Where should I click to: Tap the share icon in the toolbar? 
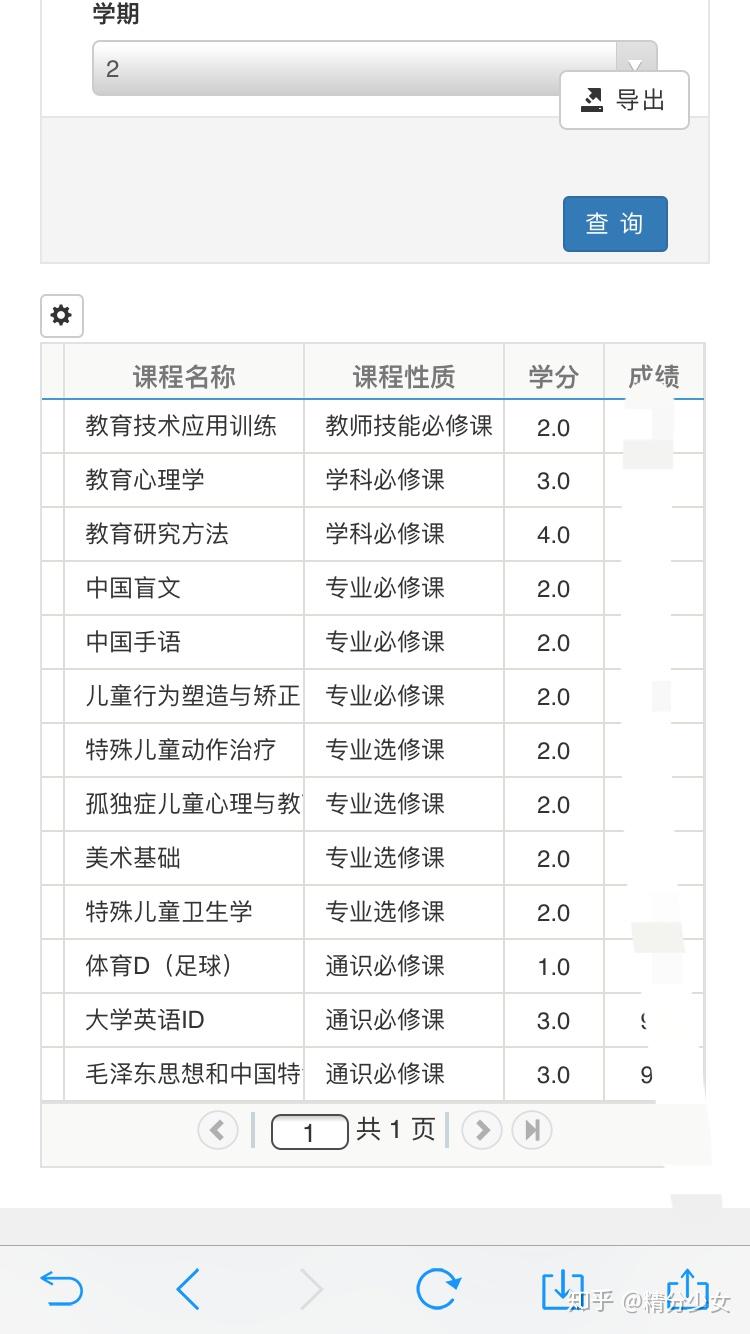tap(688, 1290)
